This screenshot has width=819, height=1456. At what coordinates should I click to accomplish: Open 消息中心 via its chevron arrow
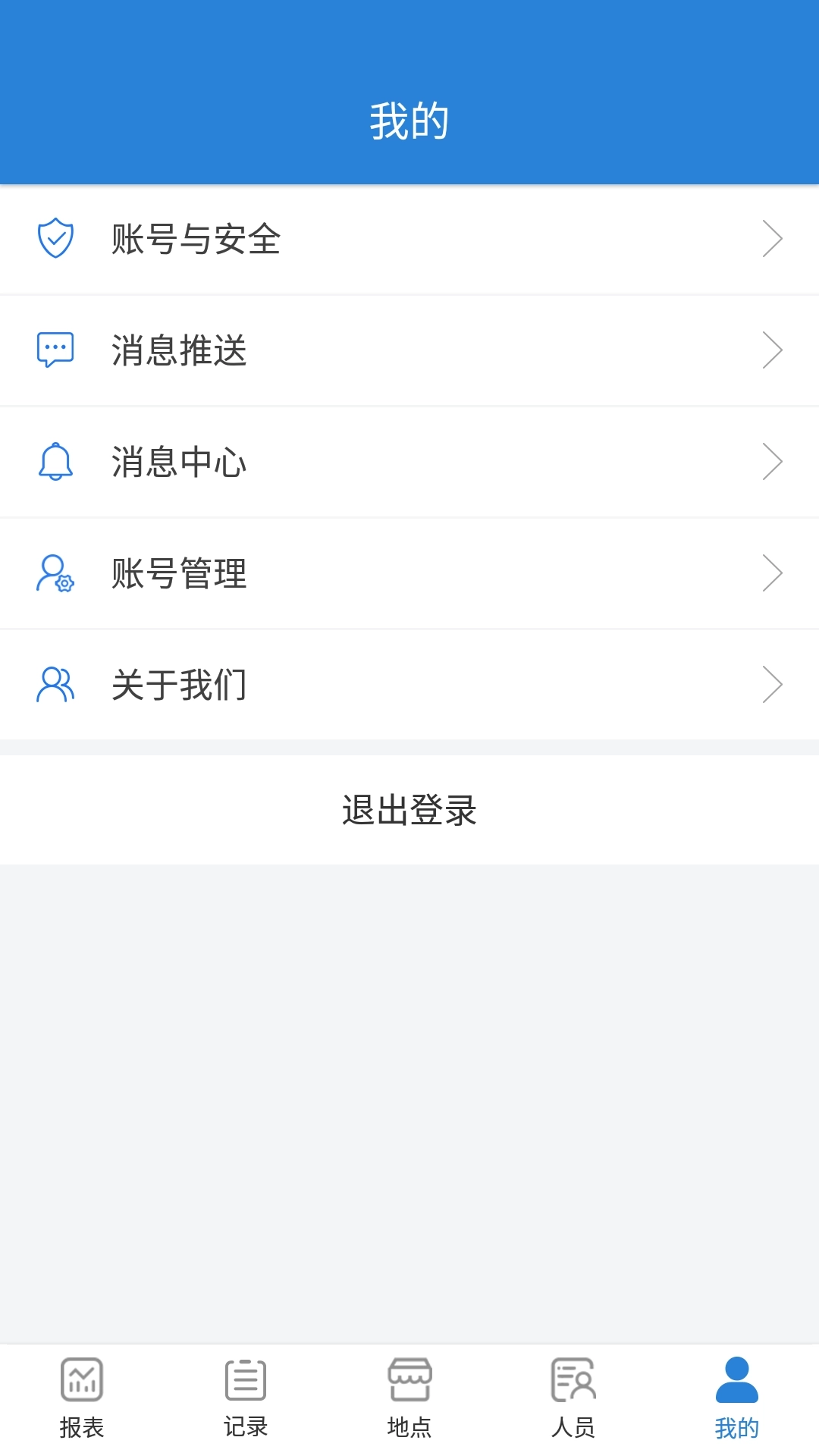pyautogui.click(x=773, y=461)
